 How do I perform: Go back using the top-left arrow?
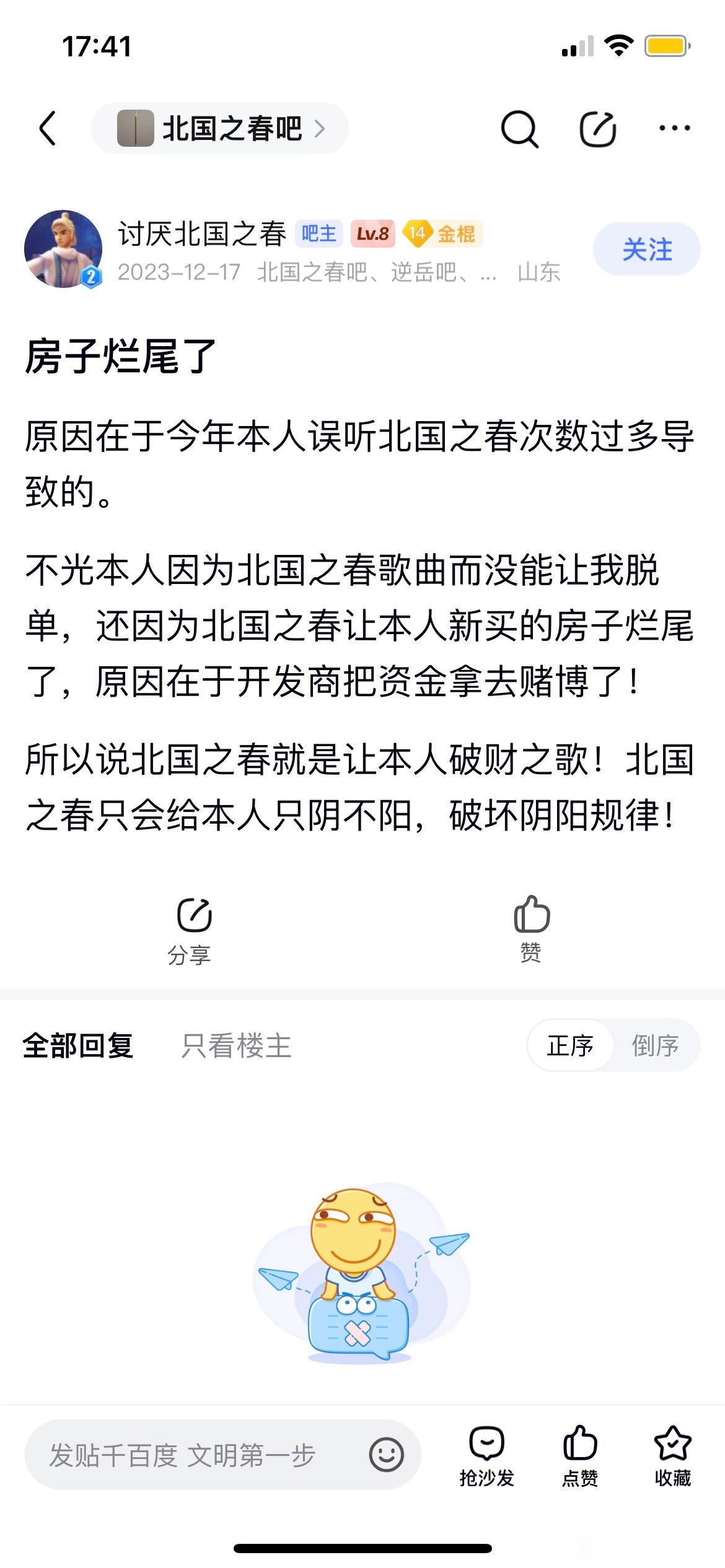(x=48, y=129)
